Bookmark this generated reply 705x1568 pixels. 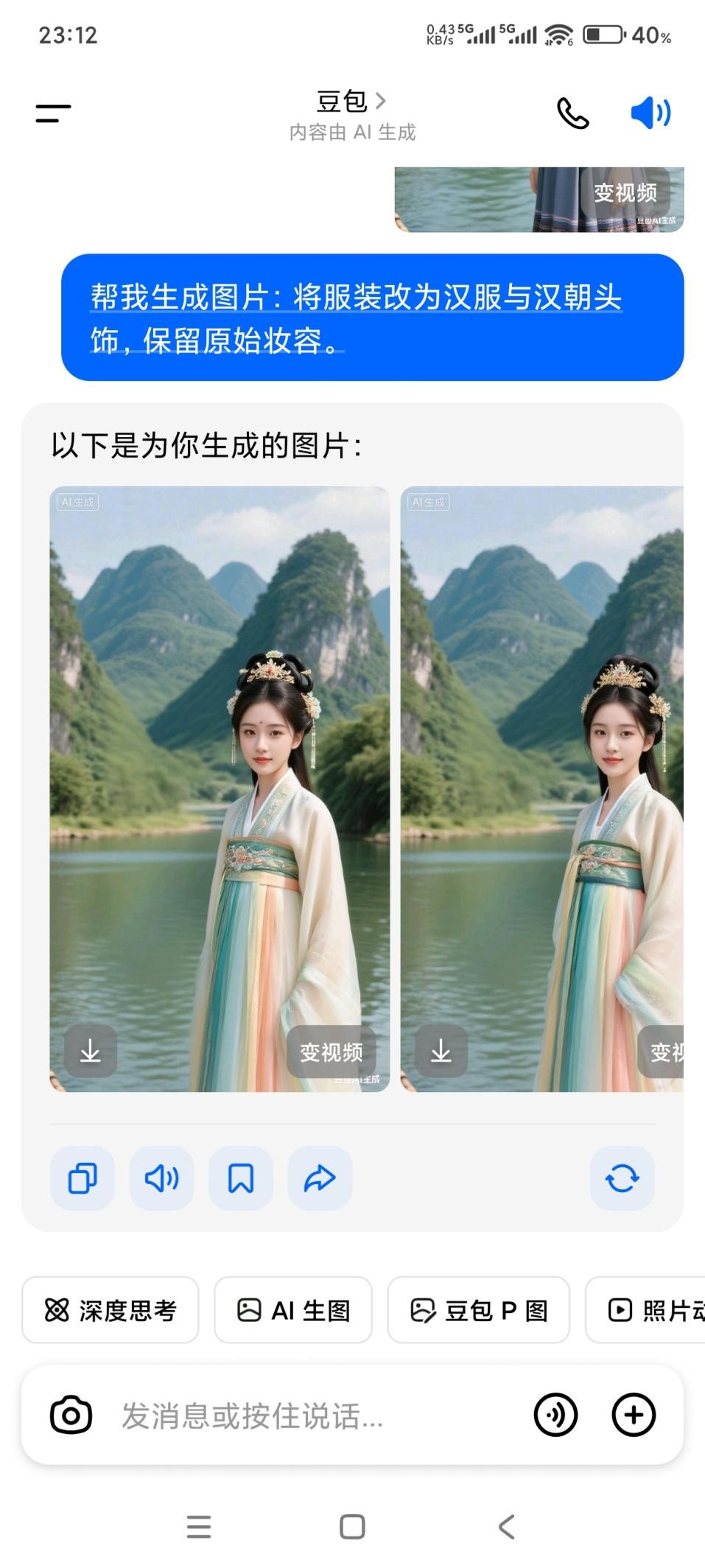coord(241,1177)
